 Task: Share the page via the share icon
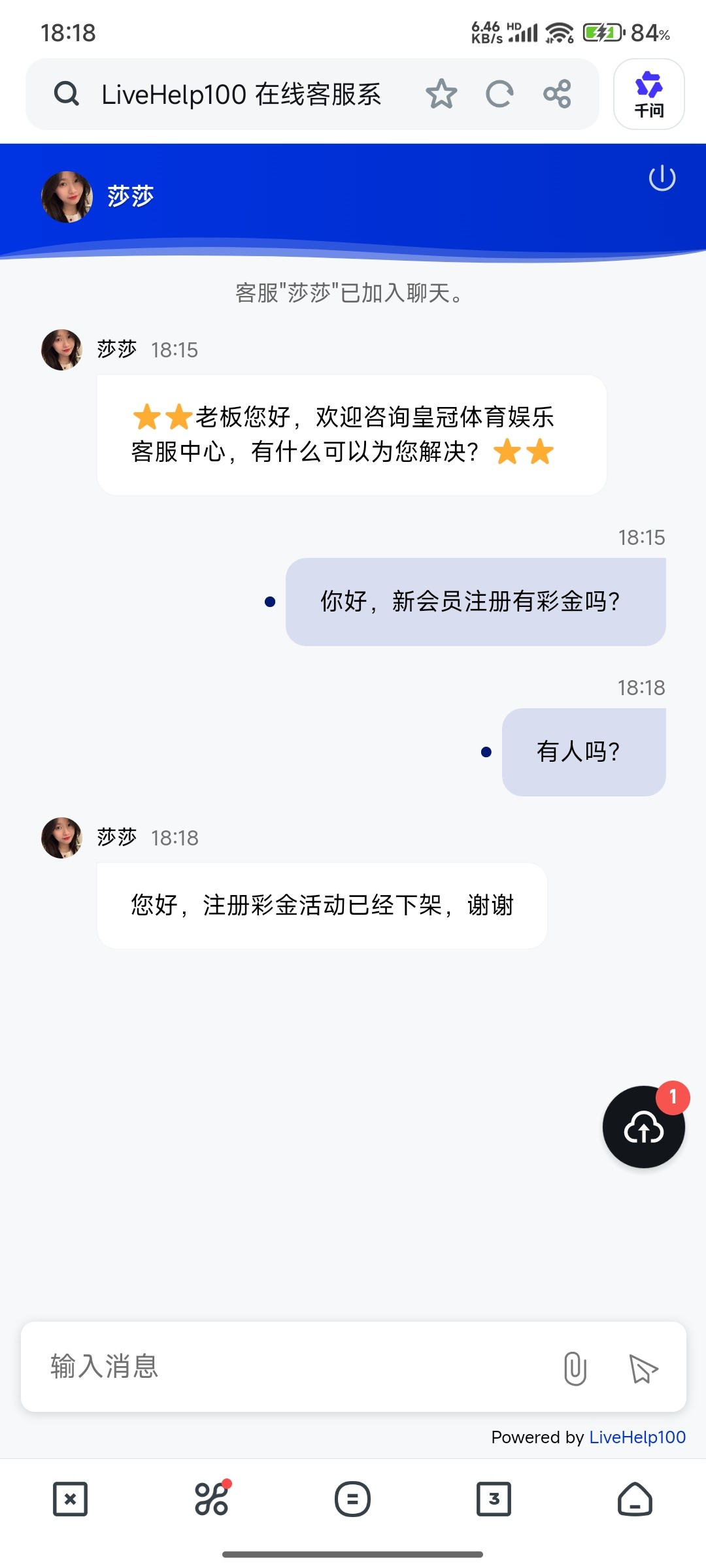point(556,93)
